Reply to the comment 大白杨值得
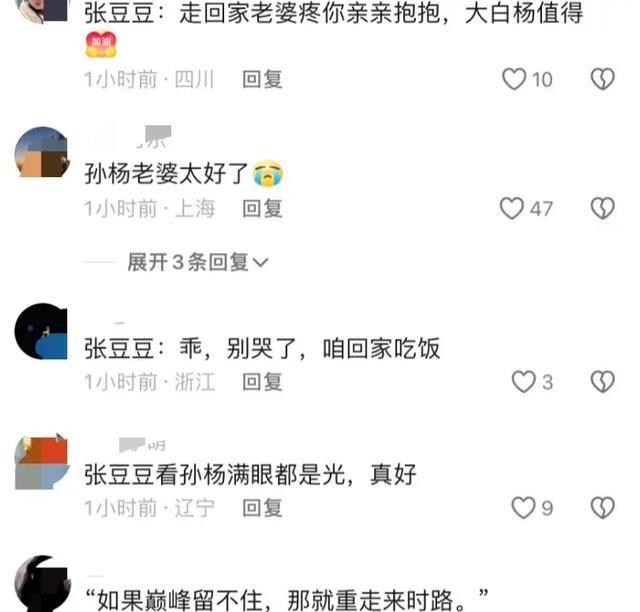The width and height of the screenshot is (640, 612). [262, 80]
